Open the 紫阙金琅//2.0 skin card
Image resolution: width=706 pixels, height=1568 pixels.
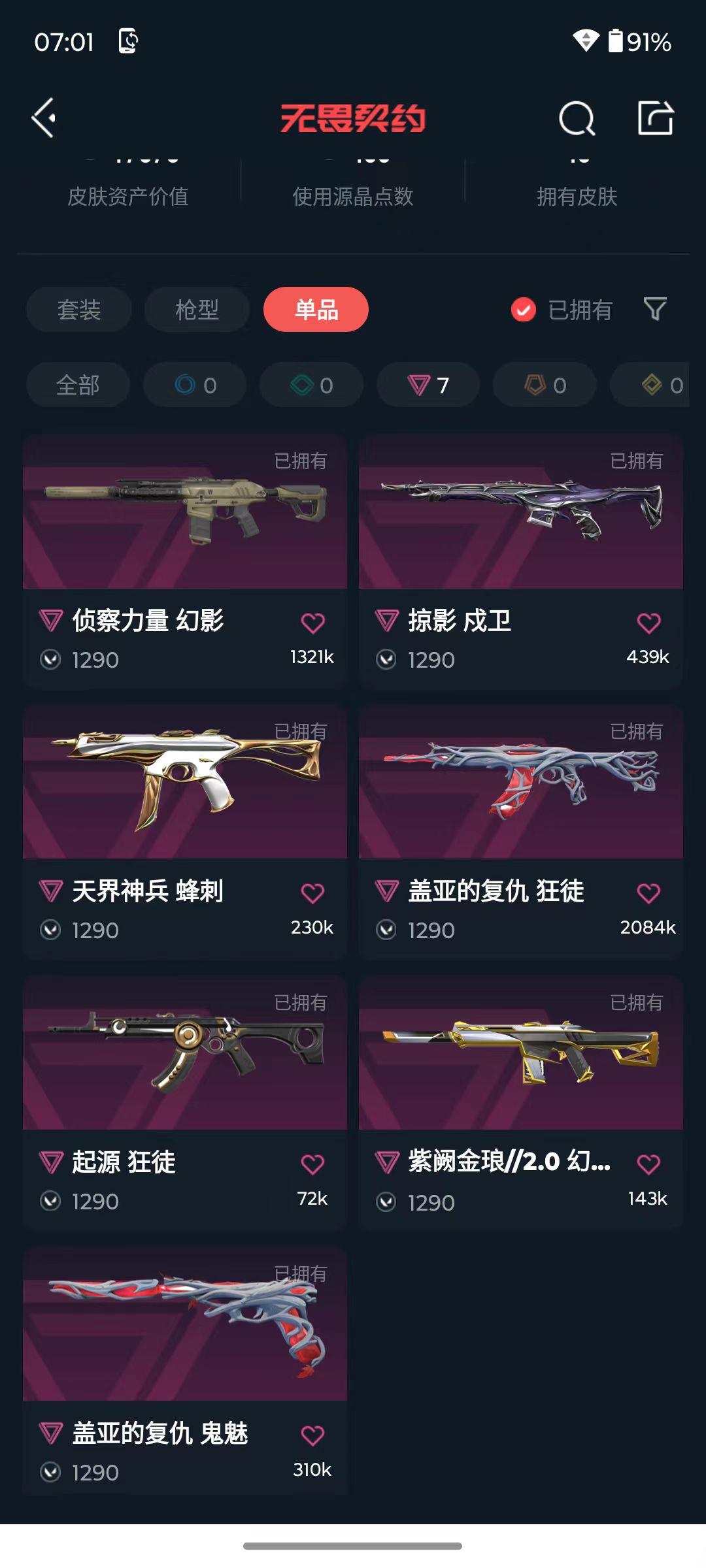(521, 1102)
